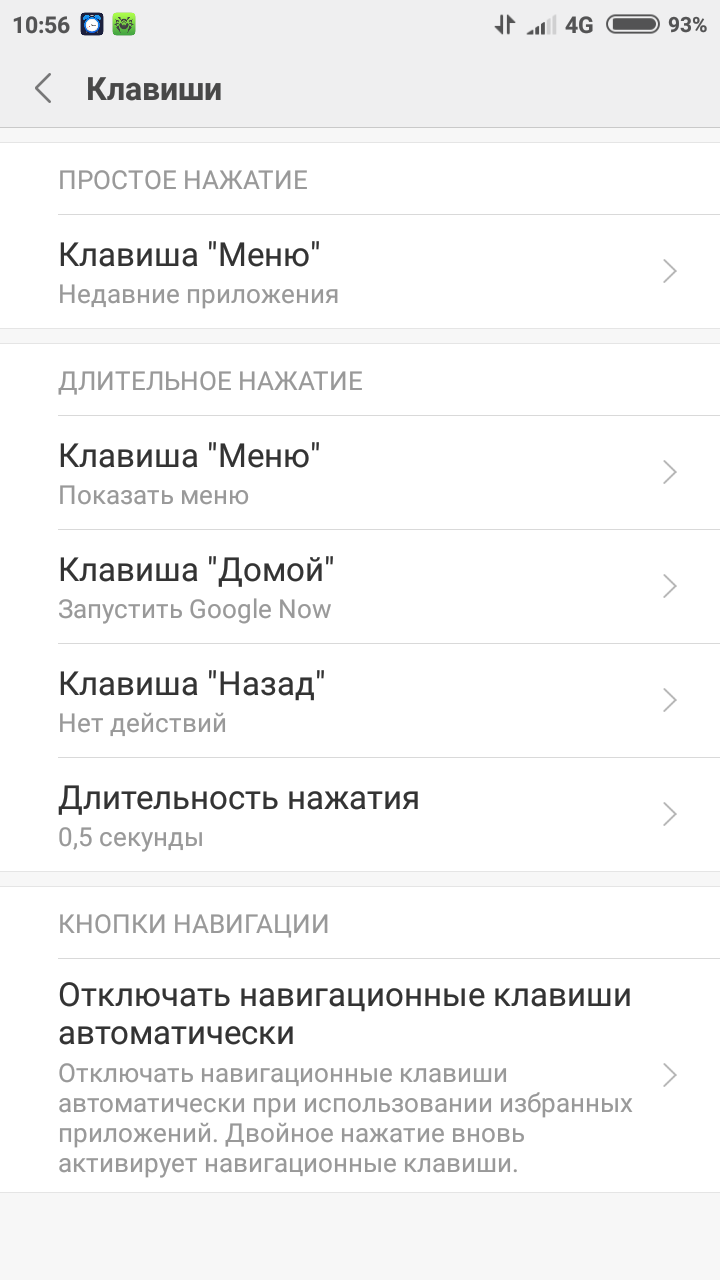The width and height of the screenshot is (720, 1280).
Task: Open Клавиша "Меню" under Простое нажатие
Action: point(360,271)
